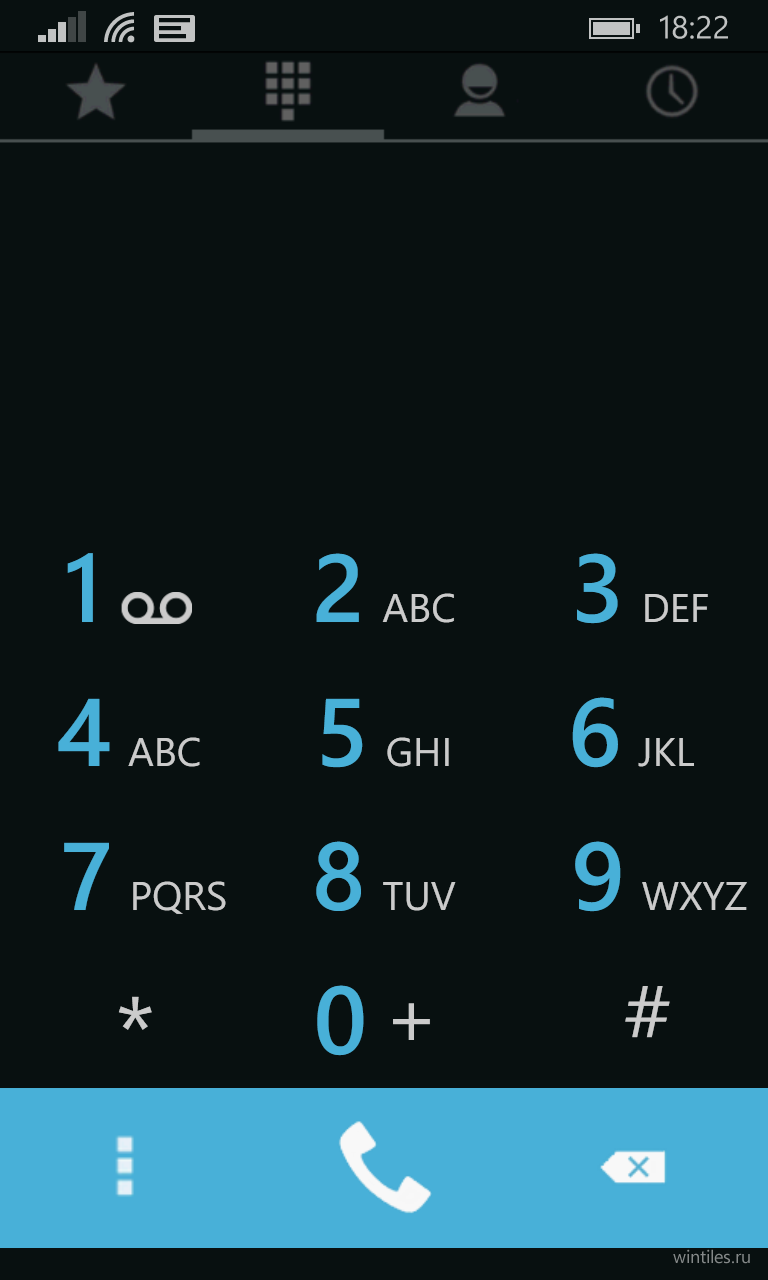Enter the hash symbol

tap(647, 1013)
